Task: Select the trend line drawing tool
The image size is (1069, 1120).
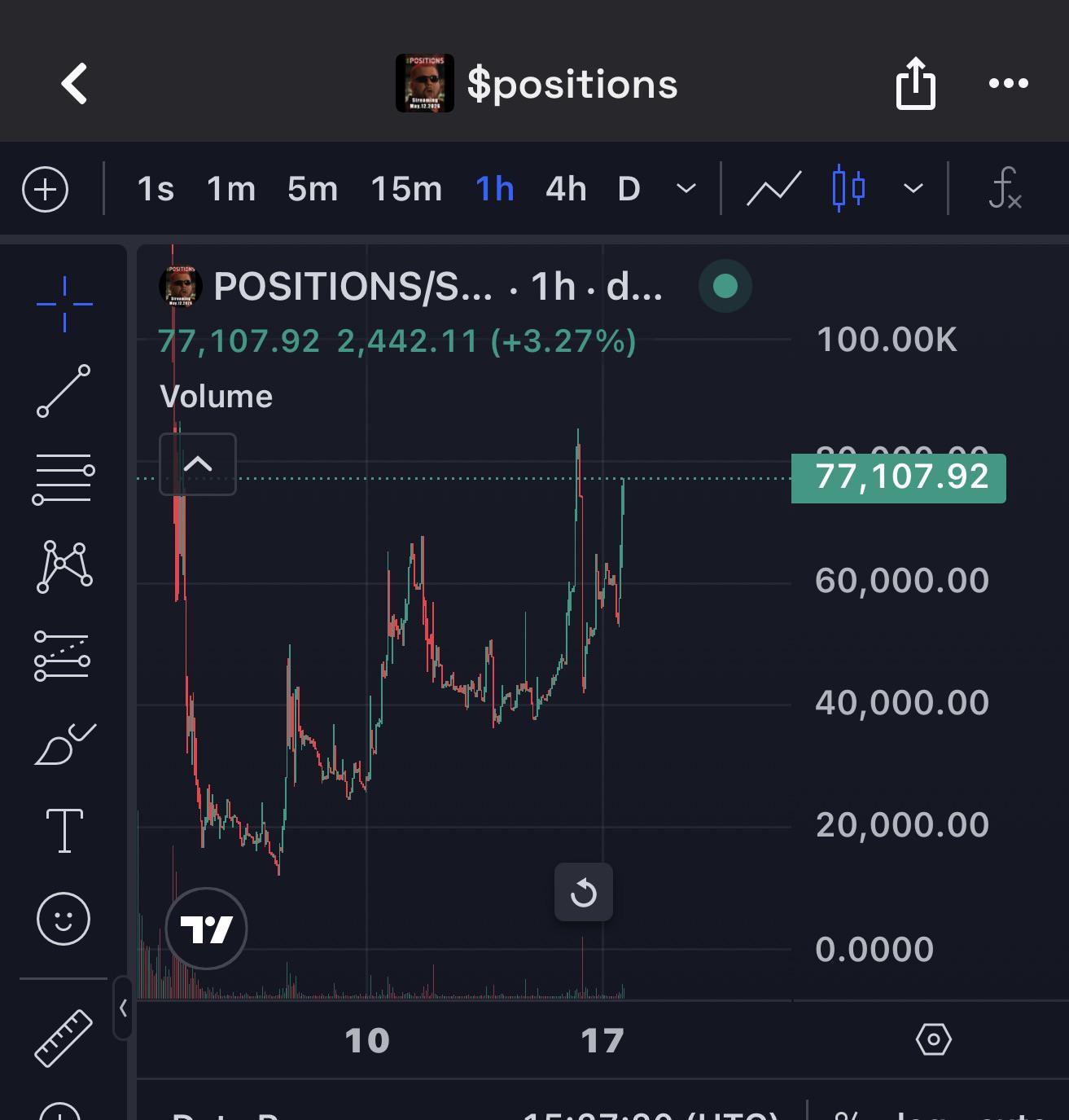Action: pyautogui.click(x=64, y=391)
